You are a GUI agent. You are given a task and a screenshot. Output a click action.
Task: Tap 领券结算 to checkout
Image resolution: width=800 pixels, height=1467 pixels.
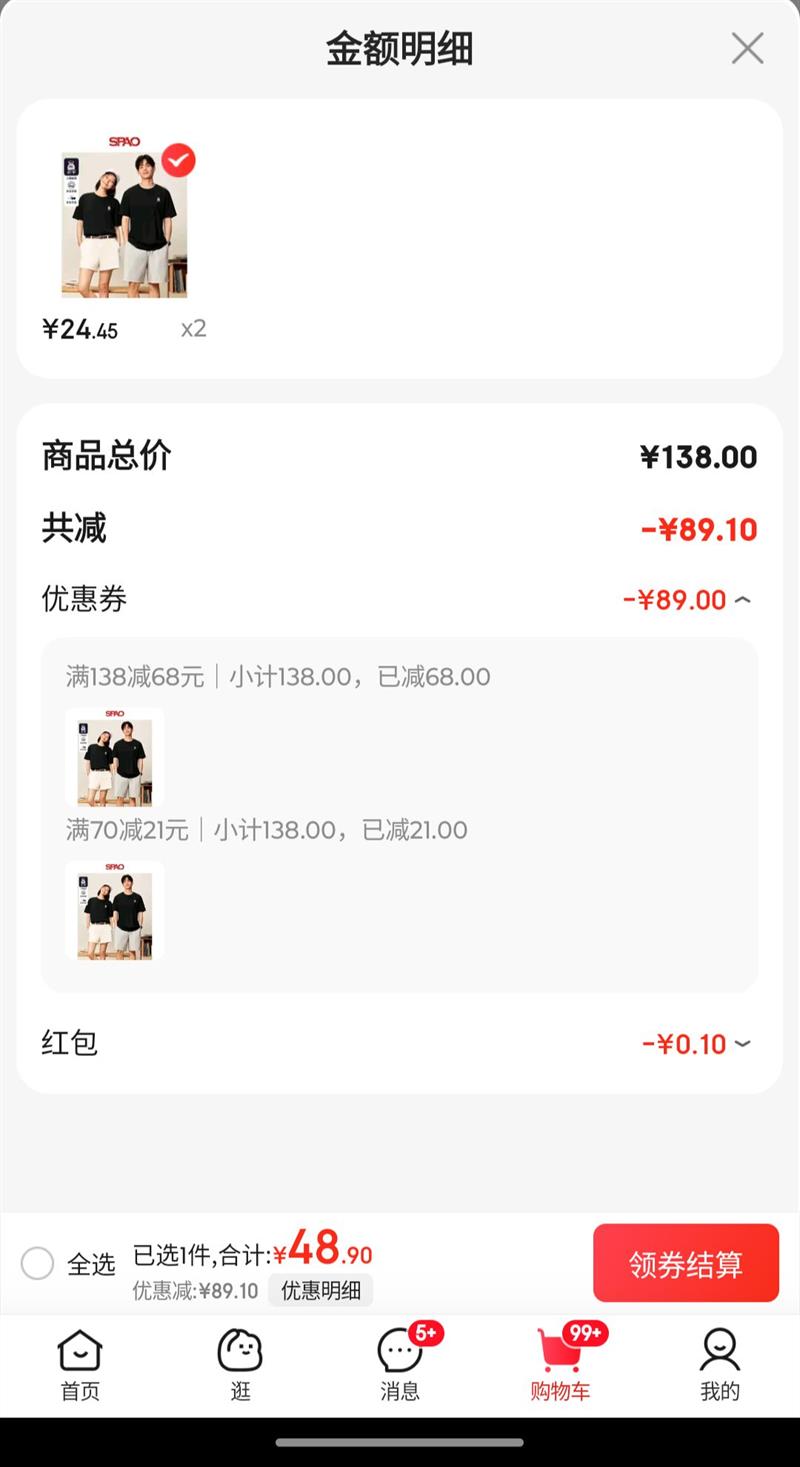(x=685, y=1263)
